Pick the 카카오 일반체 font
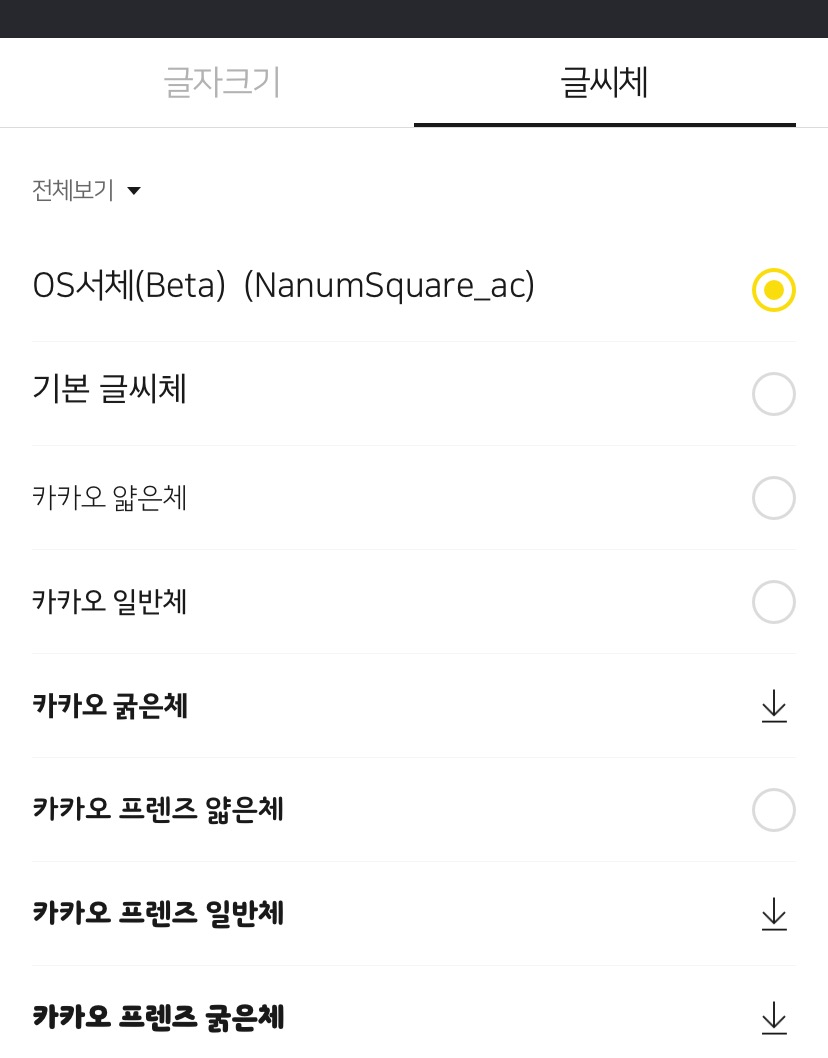Viewport: 828px width, 1058px height. [x=773, y=602]
